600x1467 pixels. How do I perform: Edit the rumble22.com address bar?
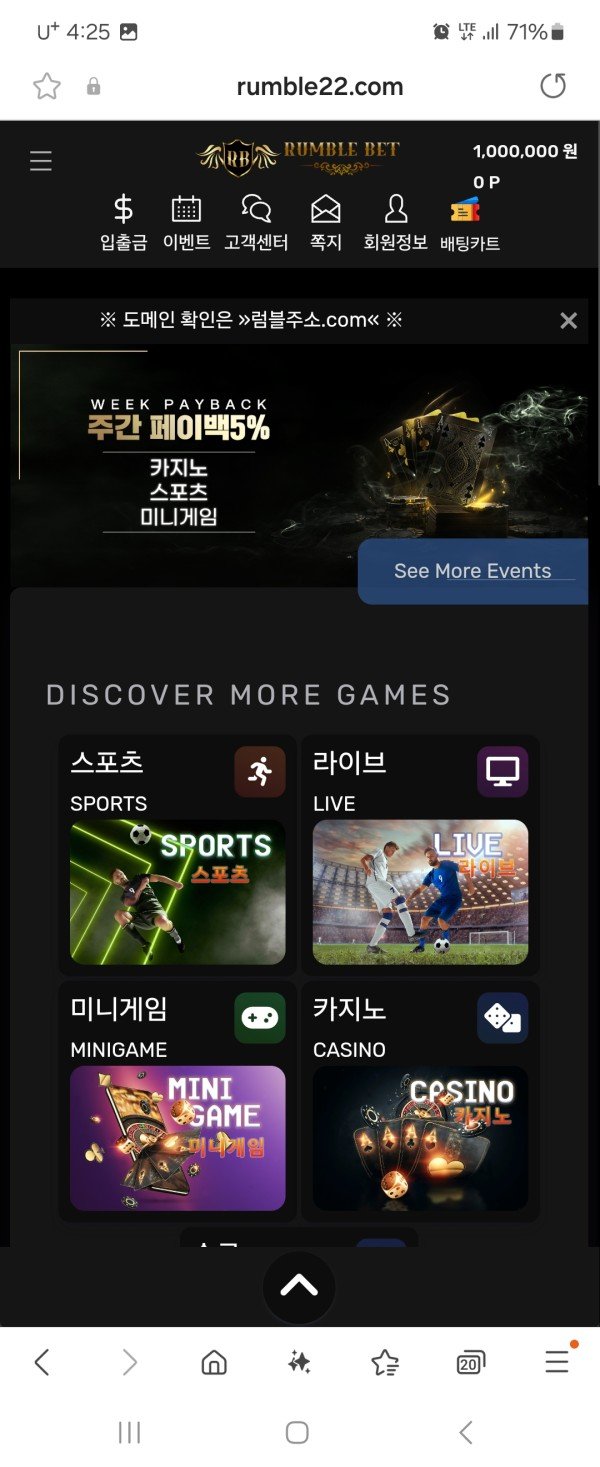pyautogui.click(x=319, y=87)
